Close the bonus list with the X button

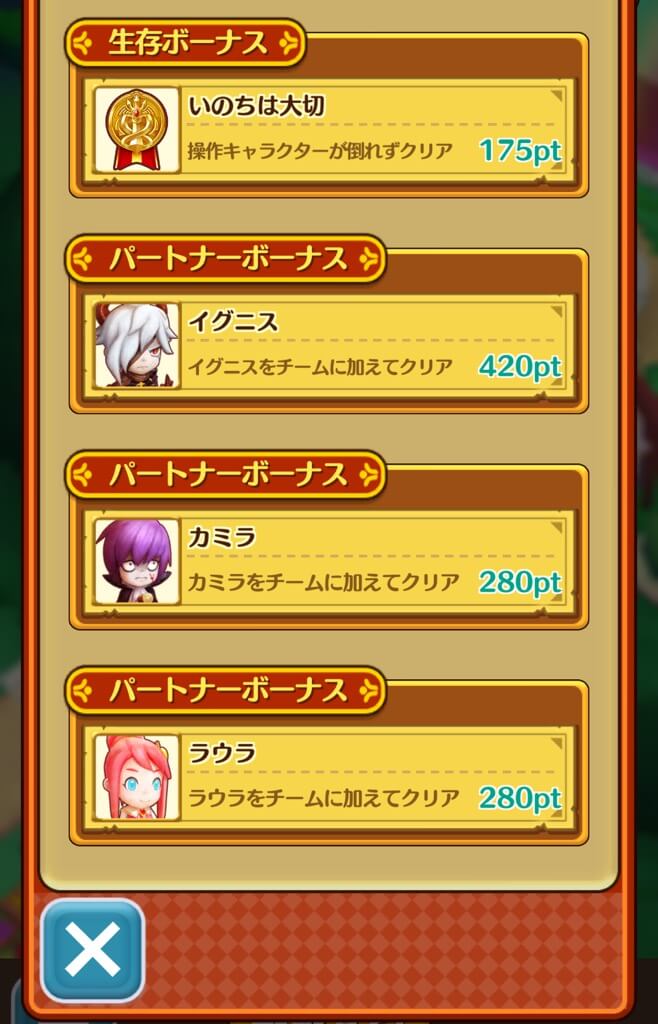click(92, 949)
